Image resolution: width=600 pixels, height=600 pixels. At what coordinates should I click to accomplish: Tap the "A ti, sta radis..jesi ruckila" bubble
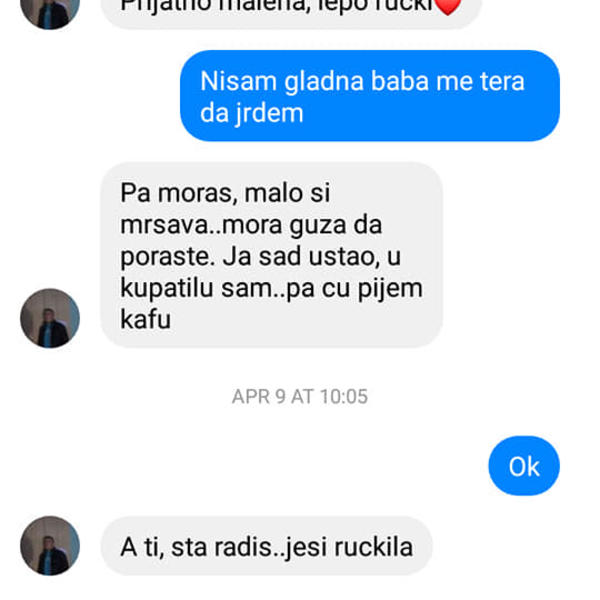tap(266, 546)
